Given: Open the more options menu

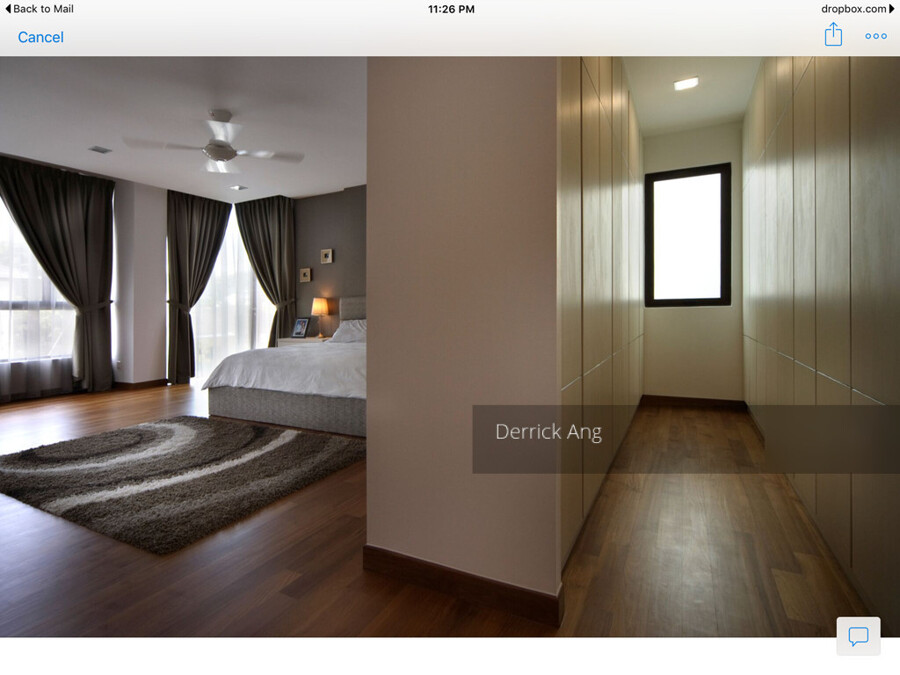Looking at the screenshot, I should tap(876, 36).
